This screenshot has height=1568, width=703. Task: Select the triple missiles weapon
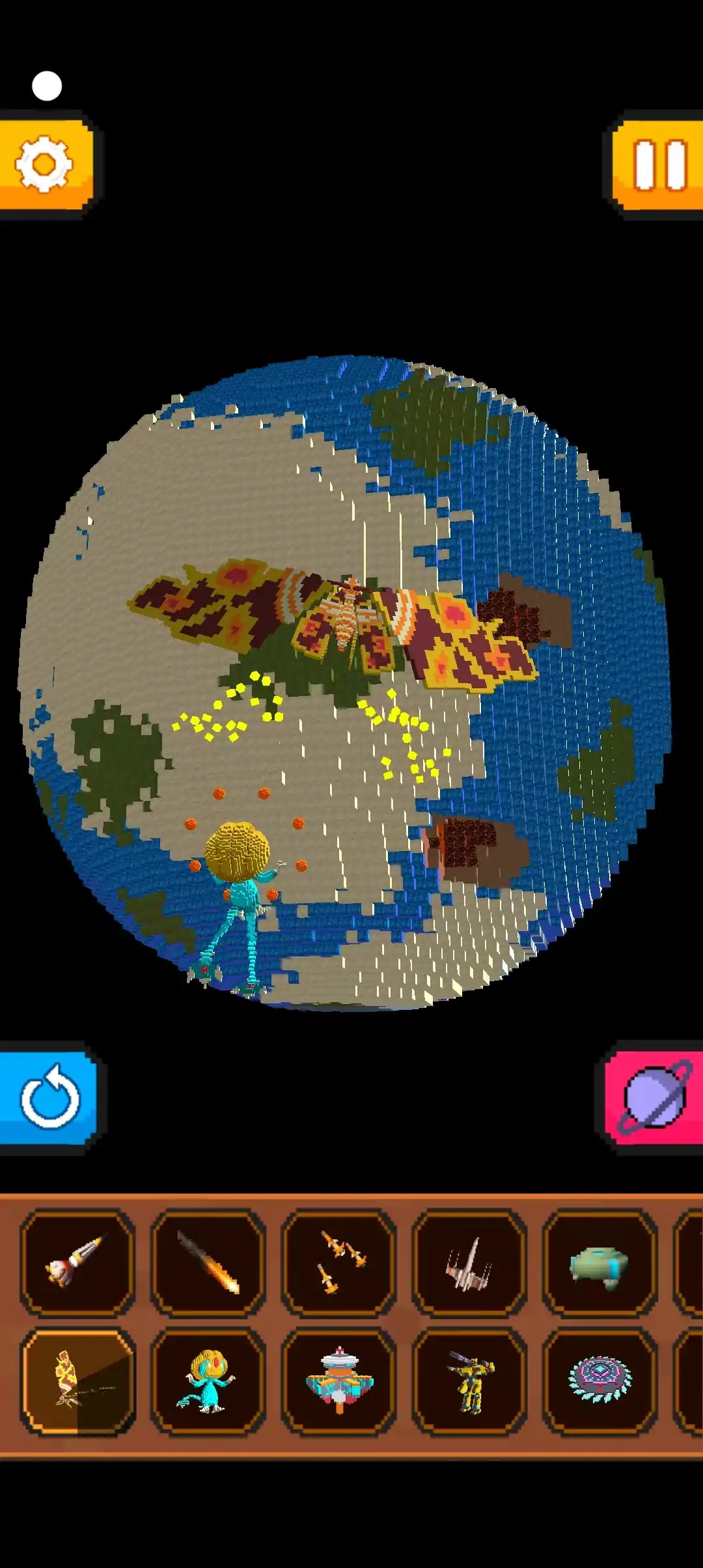pyautogui.click(x=338, y=1263)
